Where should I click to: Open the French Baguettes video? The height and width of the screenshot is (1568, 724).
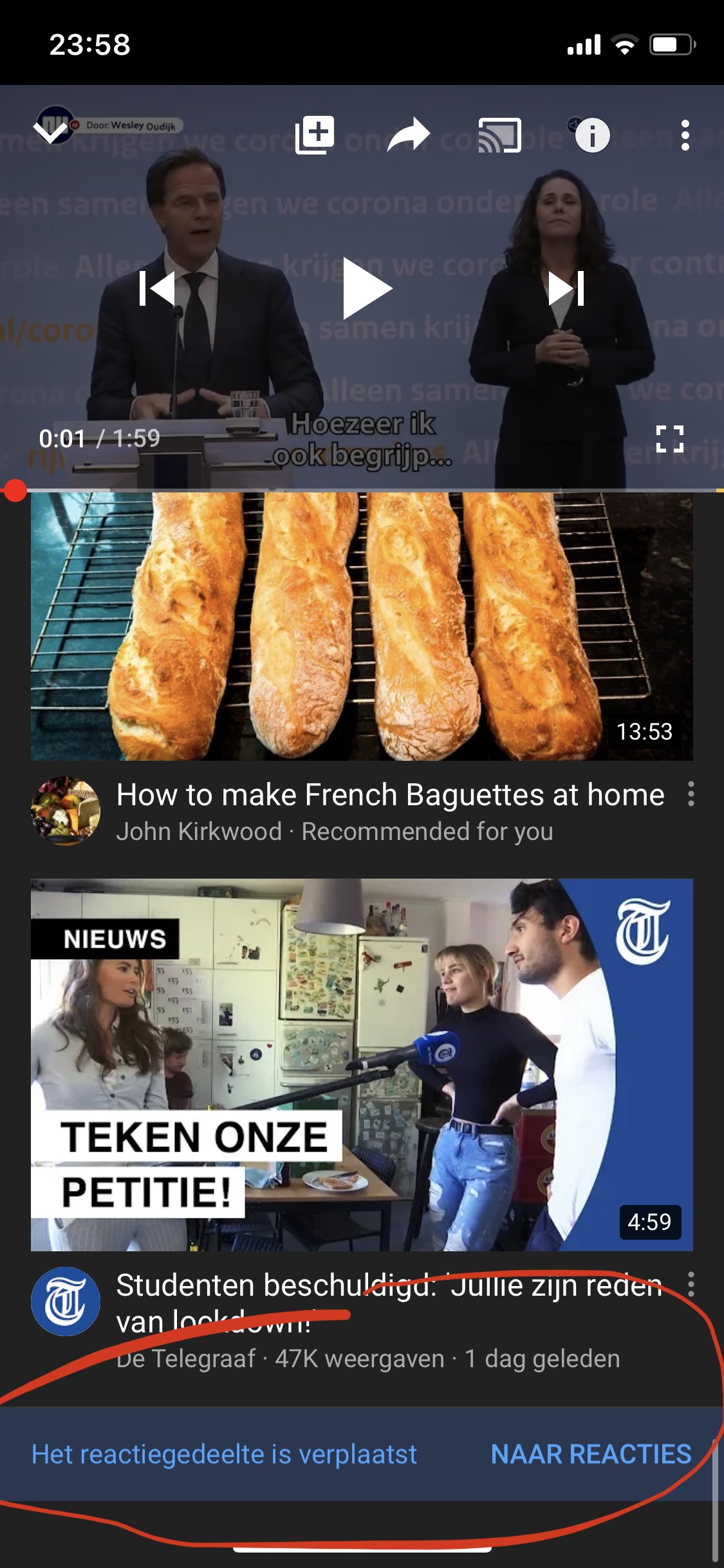tap(362, 626)
